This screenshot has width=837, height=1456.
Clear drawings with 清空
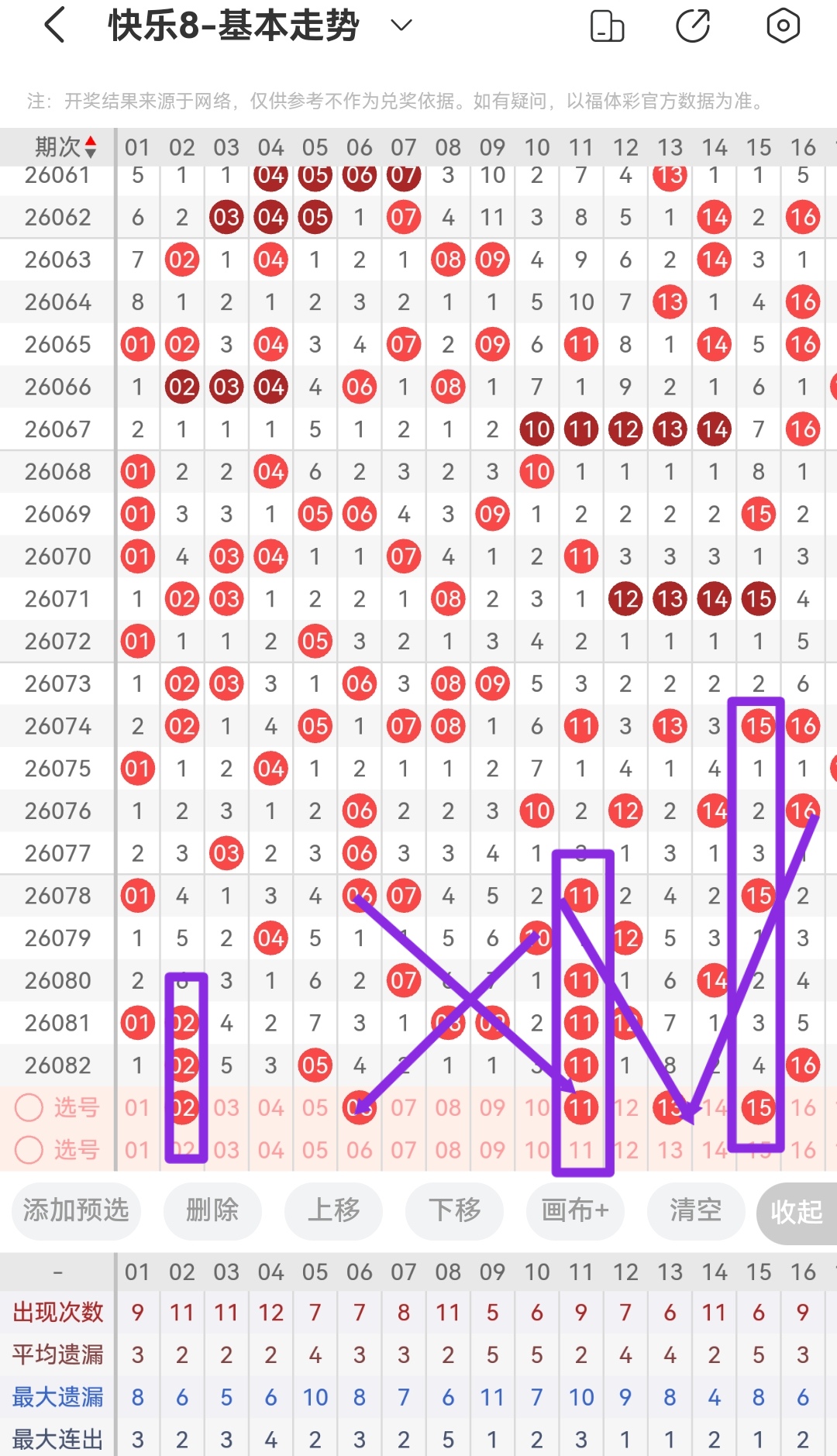point(696,1210)
